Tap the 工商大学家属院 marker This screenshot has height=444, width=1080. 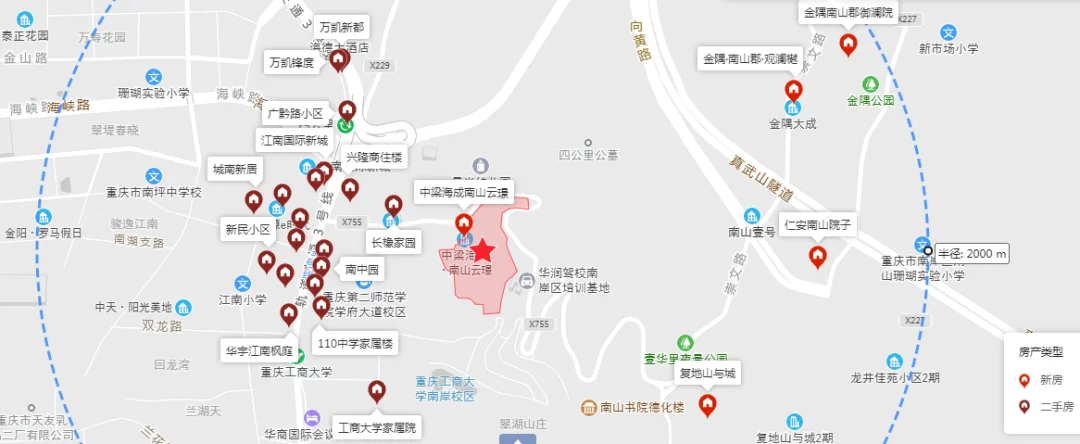pos(377,392)
